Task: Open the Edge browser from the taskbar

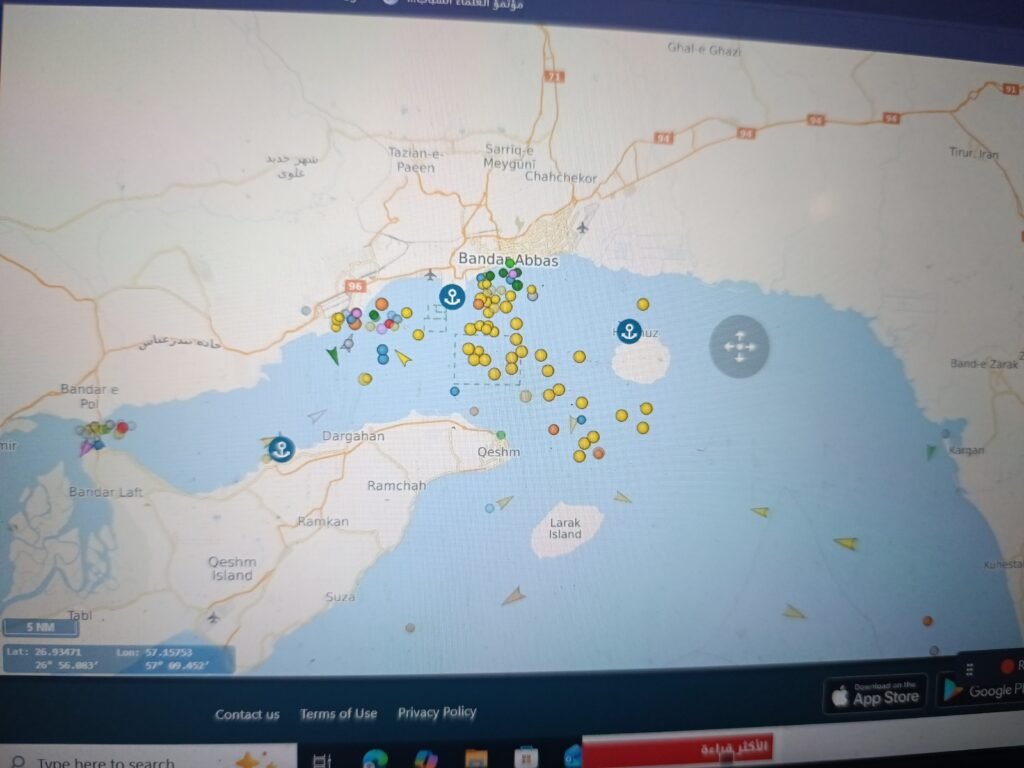Action: (375, 759)
